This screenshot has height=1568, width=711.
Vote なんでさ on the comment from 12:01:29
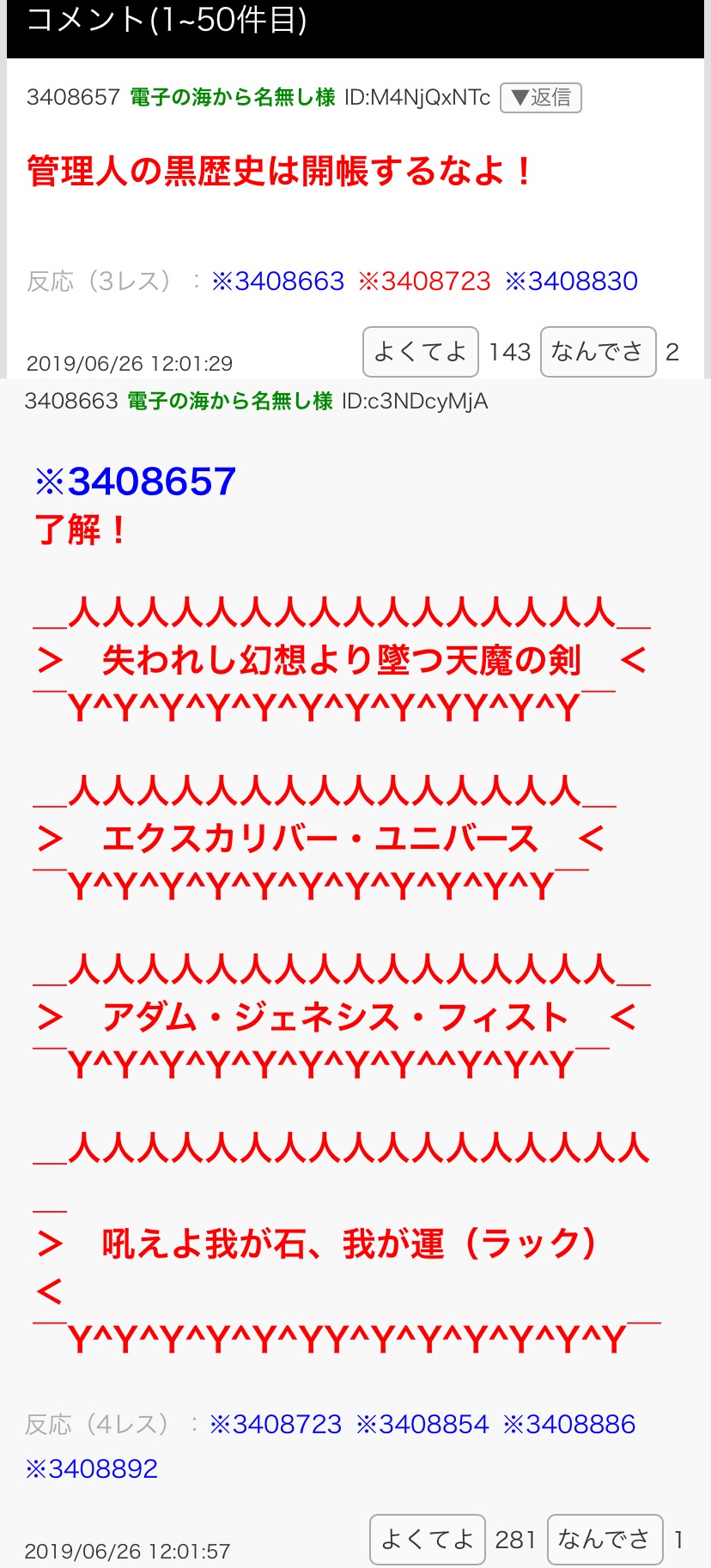pyautogui.click(x=598, y=352)
